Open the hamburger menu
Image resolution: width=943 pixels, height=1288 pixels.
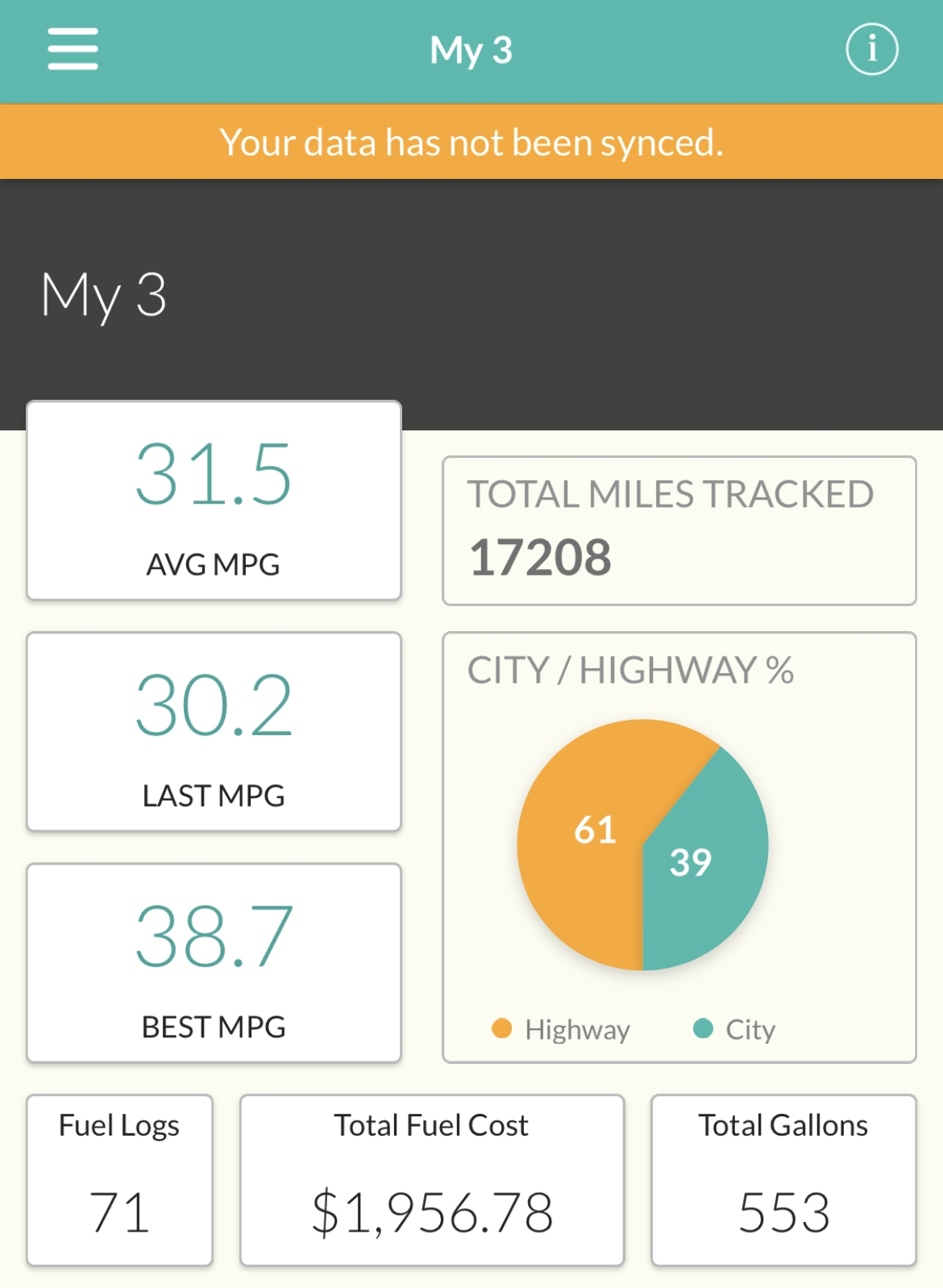click(73, 49)
